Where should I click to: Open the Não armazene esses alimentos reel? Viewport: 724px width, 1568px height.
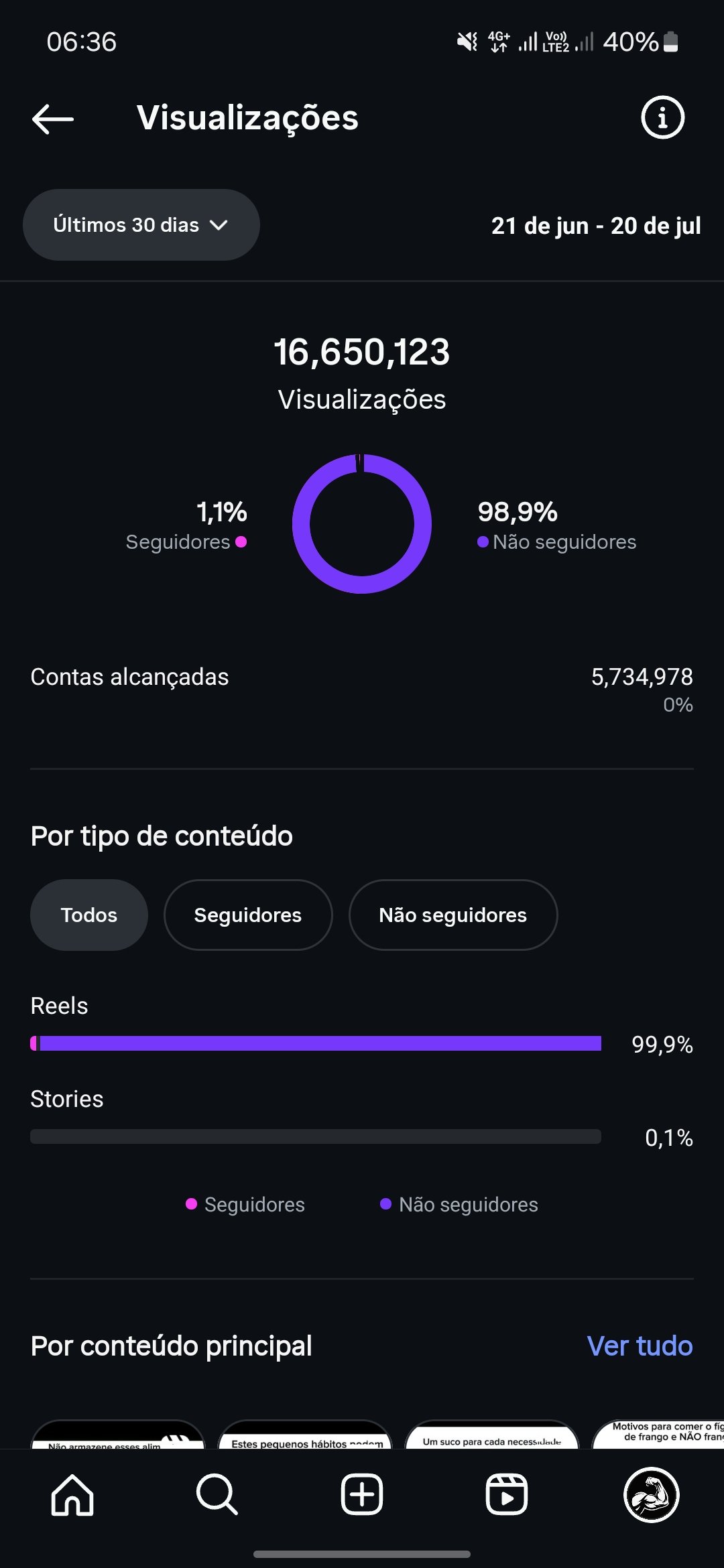(118, 1434)
